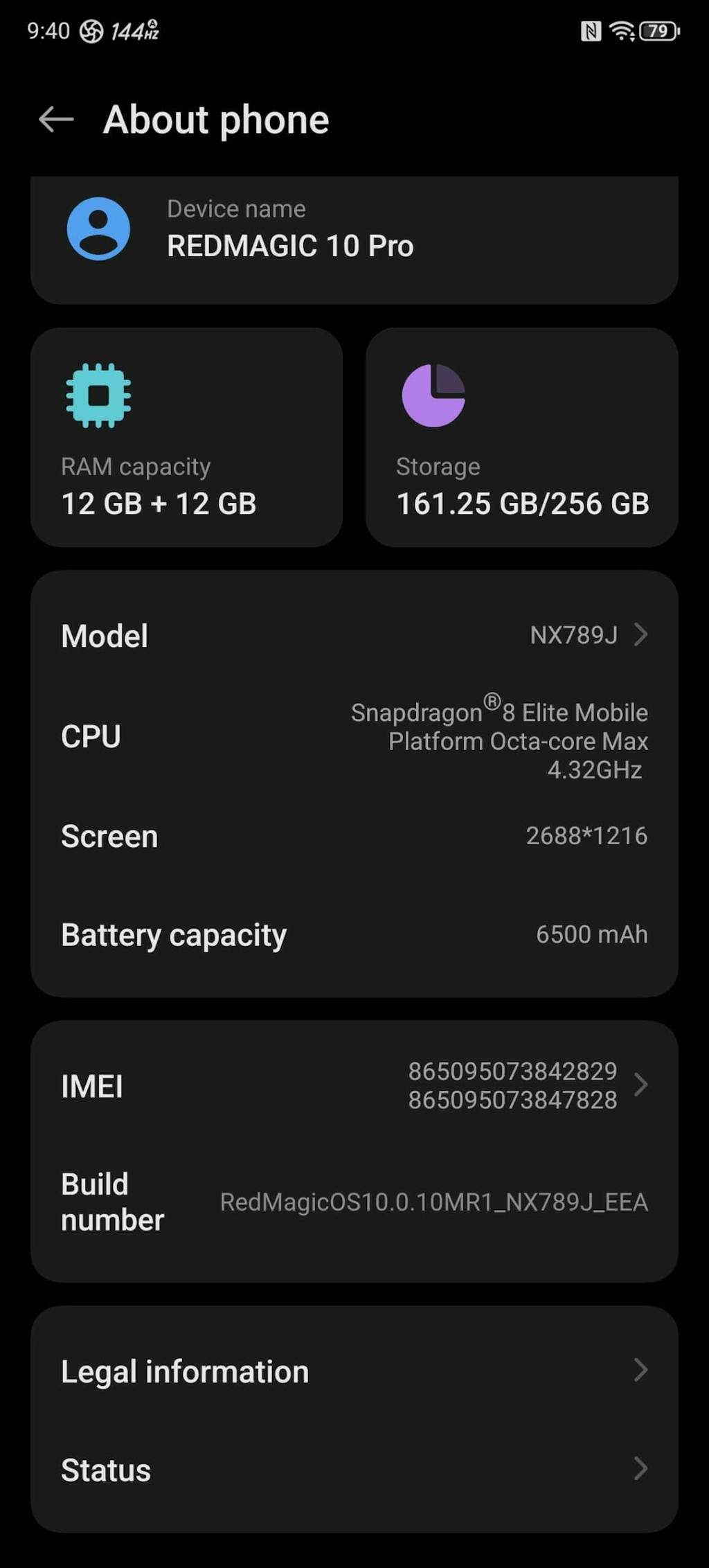Open the Storage usage card
The width and height of the screenshot is (709, 1568).
click(x=521, y=438)
